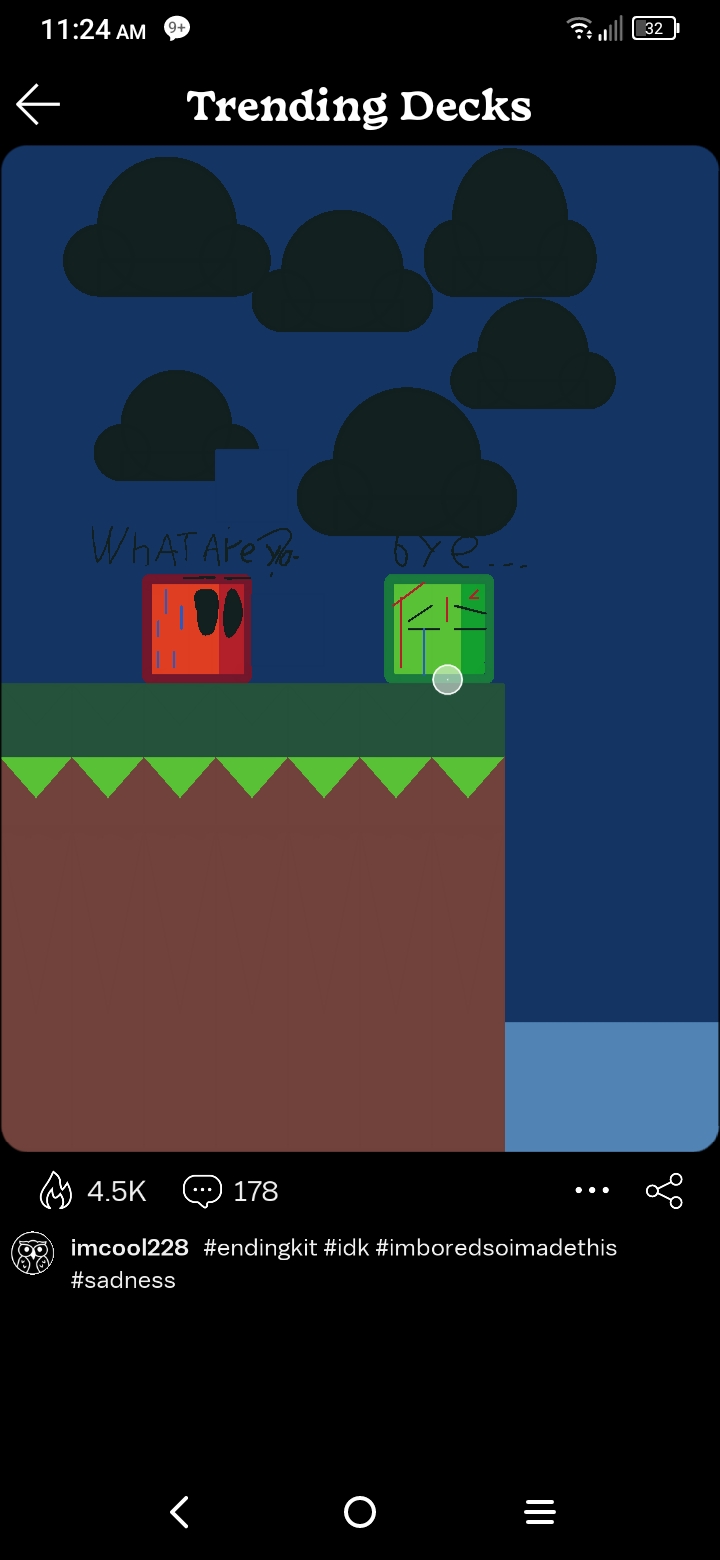Open the #imboredsoimadethis hashtag
The height and width of the screenshot is (1560, 720).
pyautogui.click(x=496, y=1248)
